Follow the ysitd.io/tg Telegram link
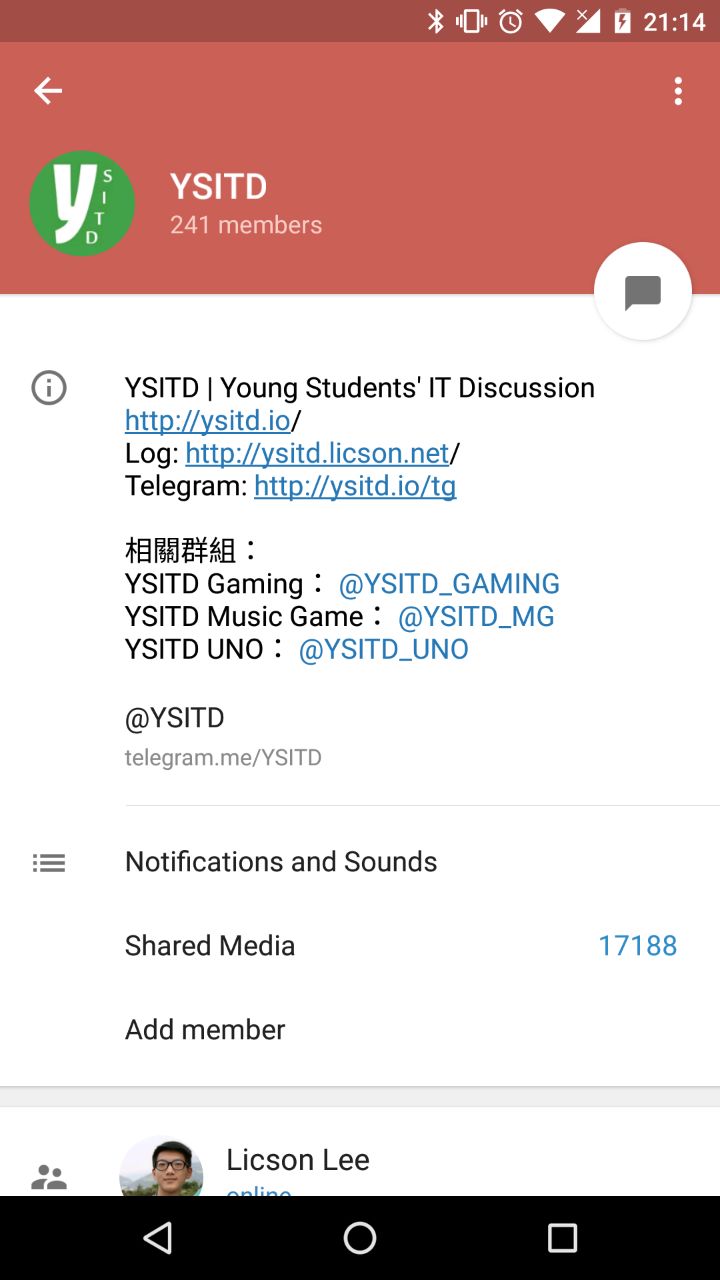 (x=355, y=486)
